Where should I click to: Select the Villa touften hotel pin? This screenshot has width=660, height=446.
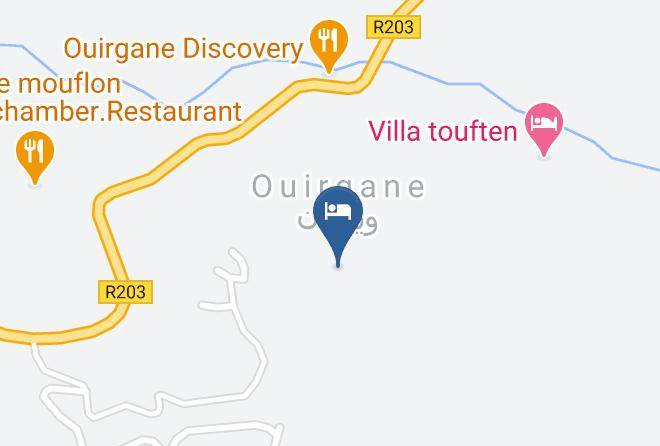[x=543, y=127]
